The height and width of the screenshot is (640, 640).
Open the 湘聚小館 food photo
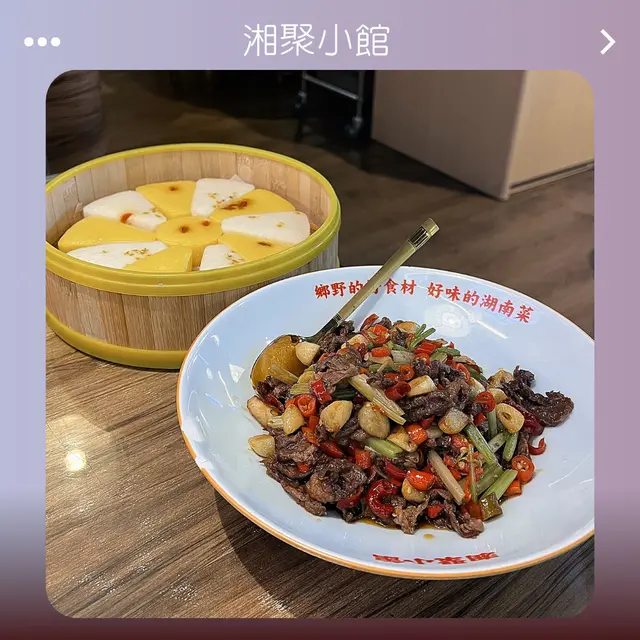pyautogui.click(x=320, y=343)
